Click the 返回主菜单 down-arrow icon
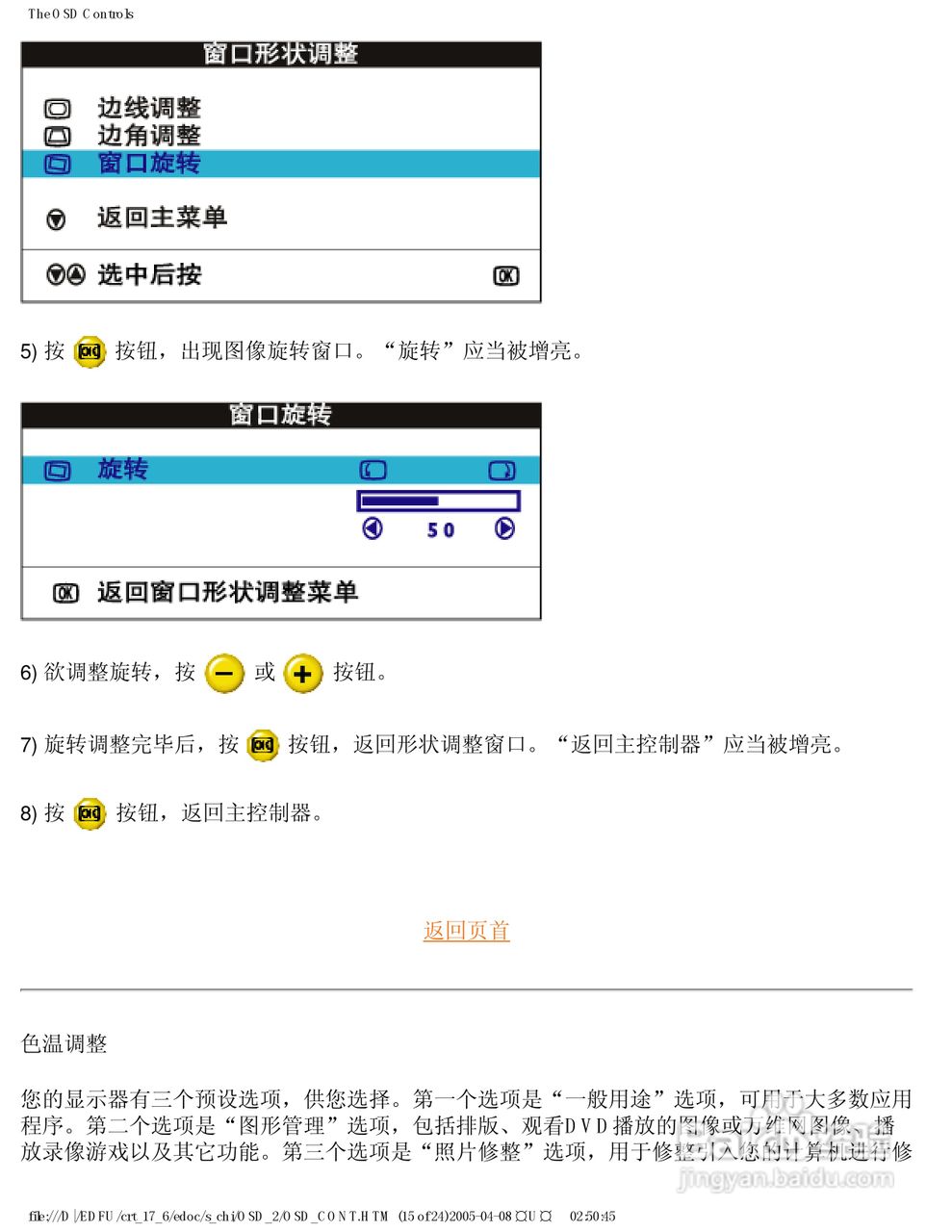The height and width of the screenshot is (1232, 952). click(x=58, y=219)
